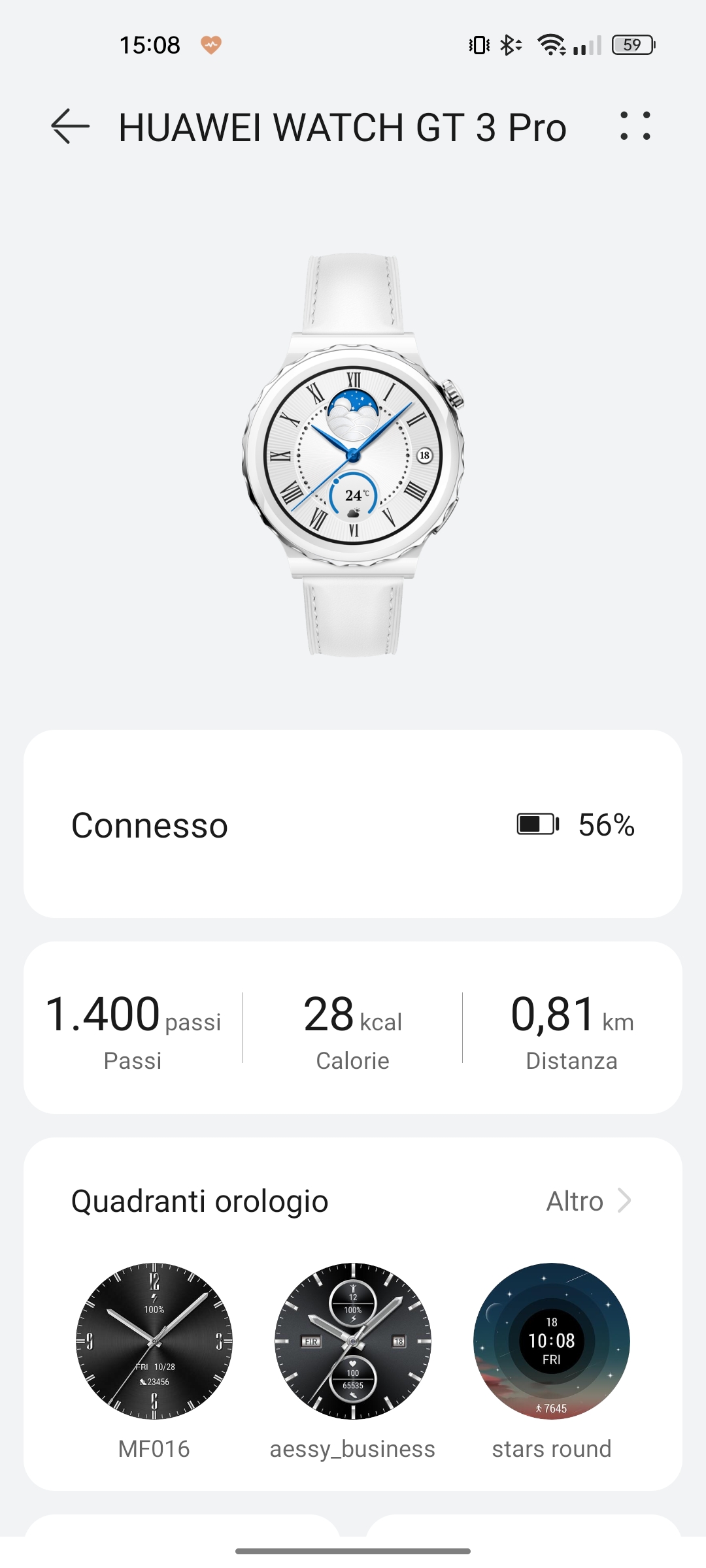Go back from the watch details page
Image resolution: width=706 pixels, height=1568 pixels.
[x=70, y=126]
